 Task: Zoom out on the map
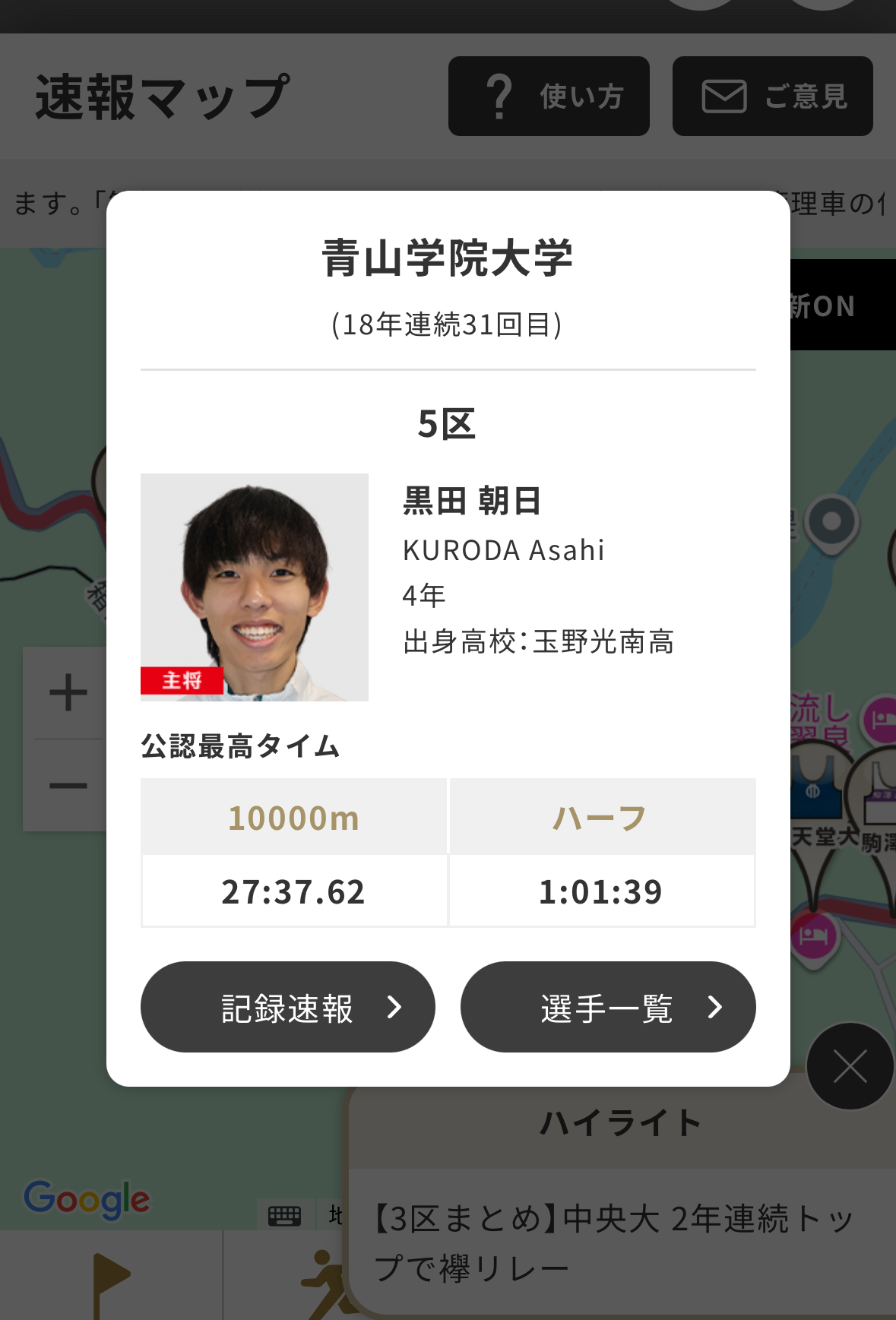67,786
